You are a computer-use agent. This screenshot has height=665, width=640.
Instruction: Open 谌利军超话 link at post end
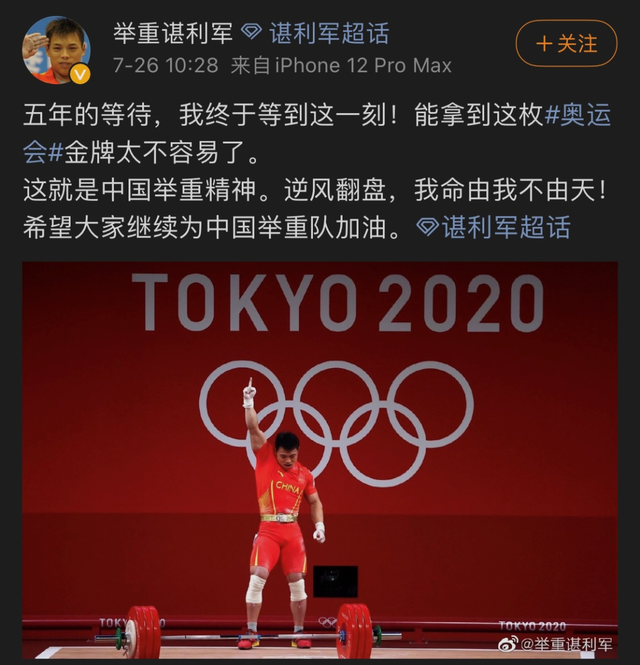click(x=494, y=227)
